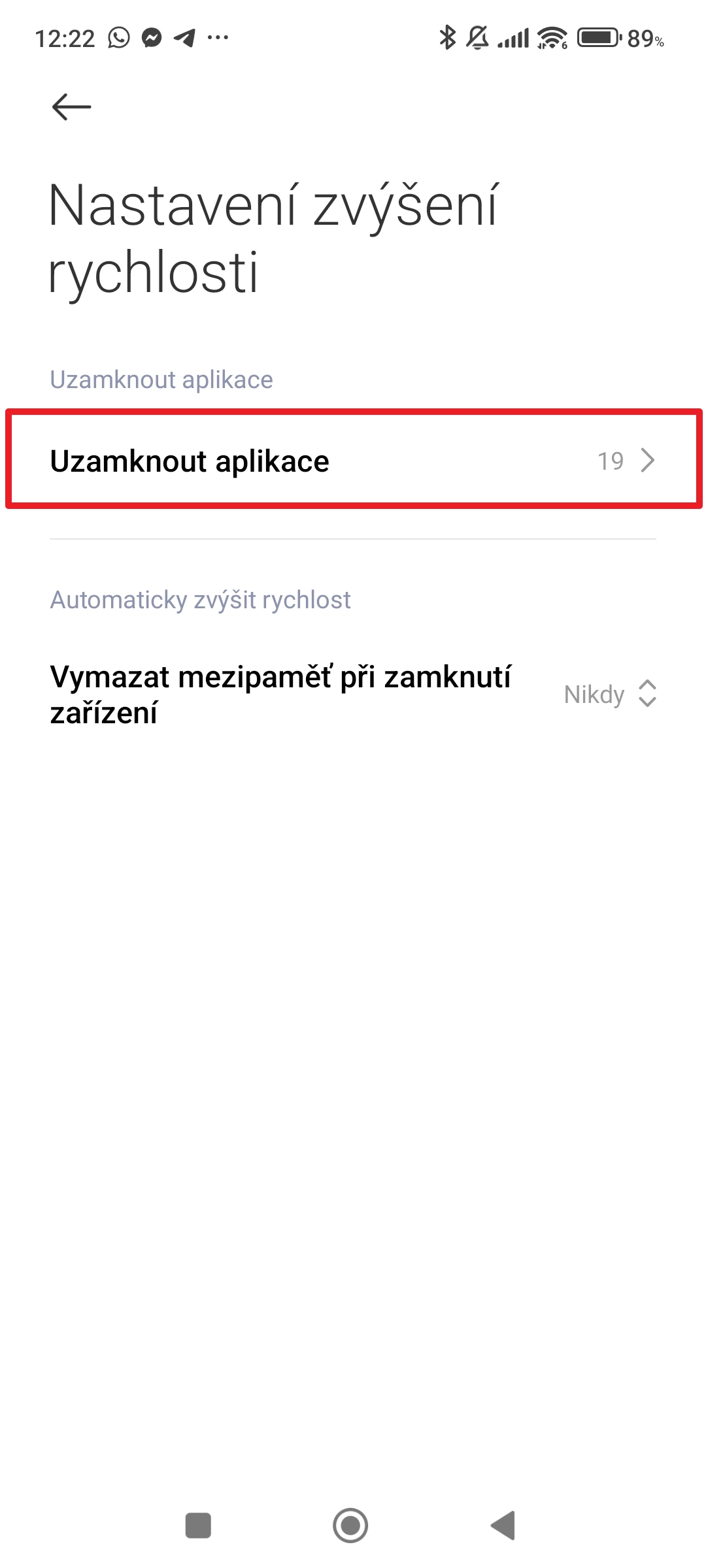The image size is (706, 1568).
Task: Expand the Vymazat mezipaměť při zamknutí dropdown
Action: tap(353, 694)
